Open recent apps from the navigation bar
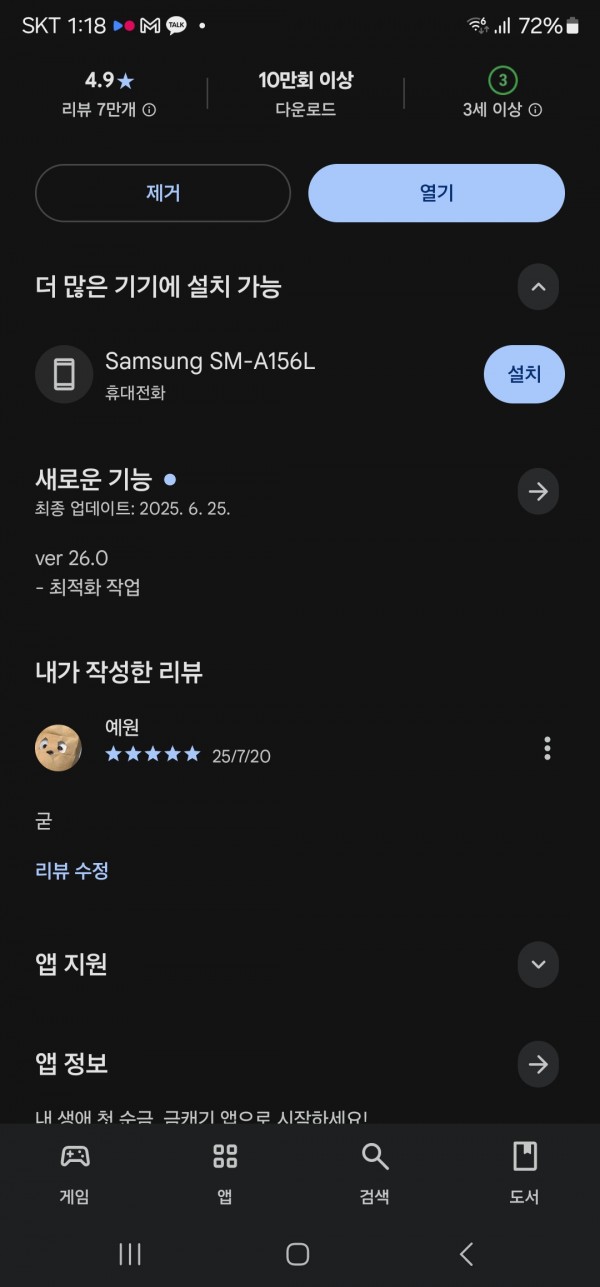This screenshot has height=1287, width=600. click(130, 1254)
